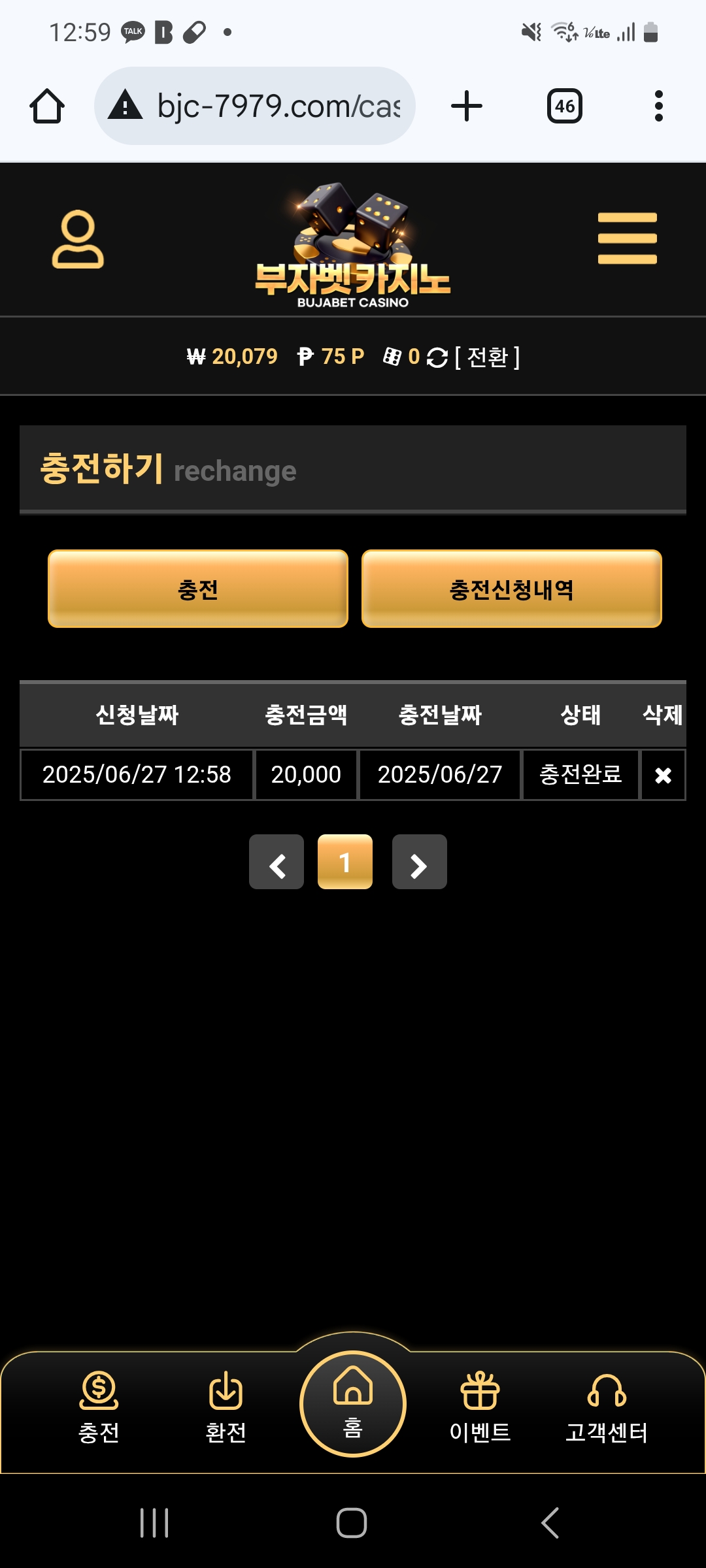Select the 충전 recharge button
Viewport: 706px width, 1568px height.
click(x=198, y=589)
